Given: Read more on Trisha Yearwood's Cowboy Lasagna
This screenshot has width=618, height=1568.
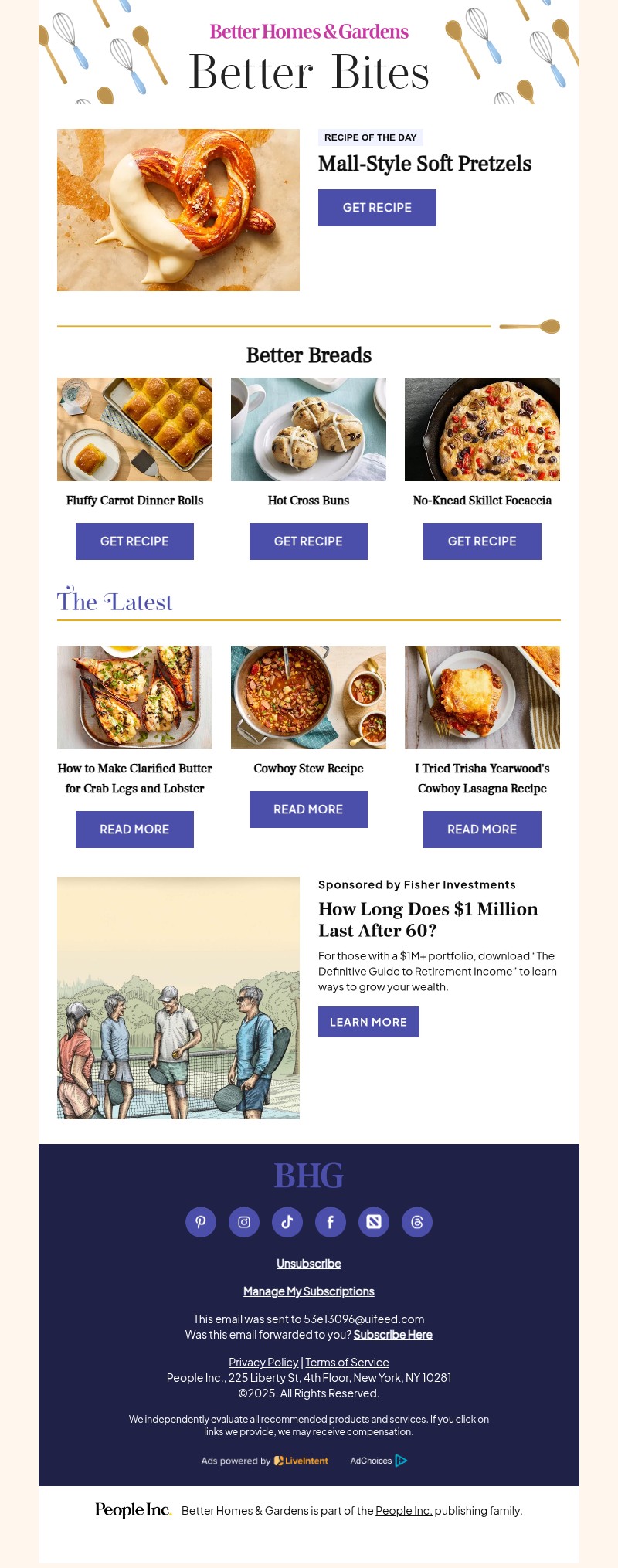Looking at the screenshot, I should (x=482, y=830).
